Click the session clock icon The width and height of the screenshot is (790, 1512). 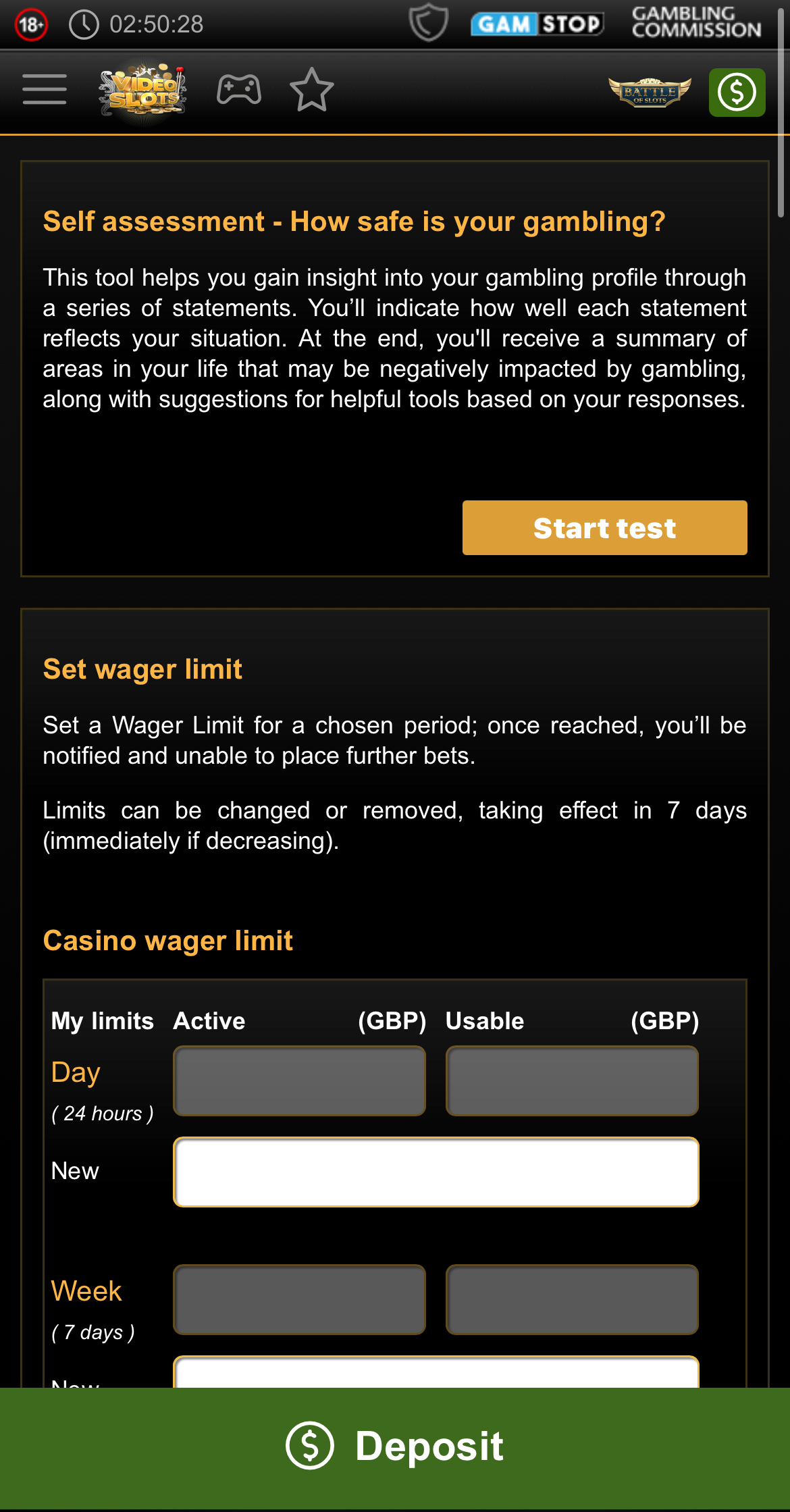click(83, 24)
